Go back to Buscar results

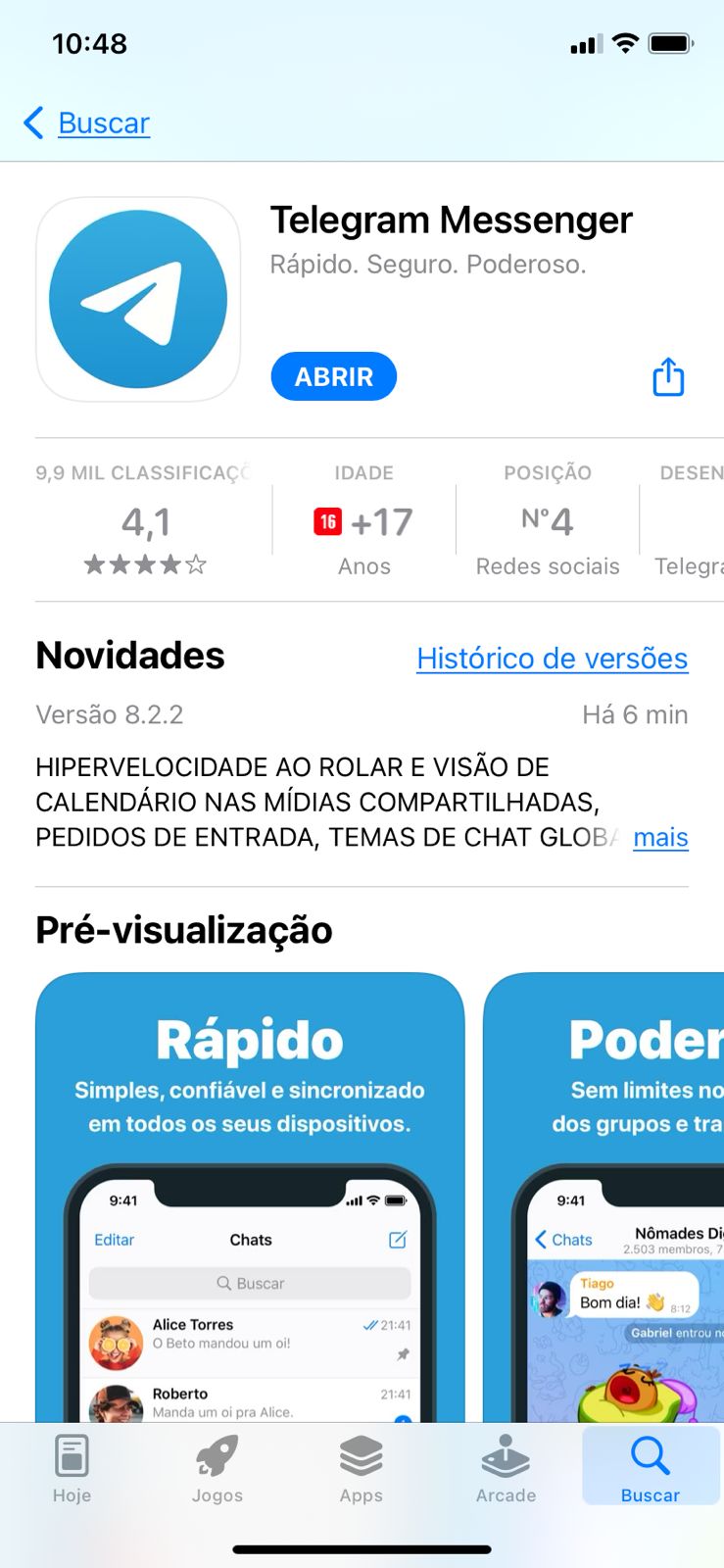point(88,123)
